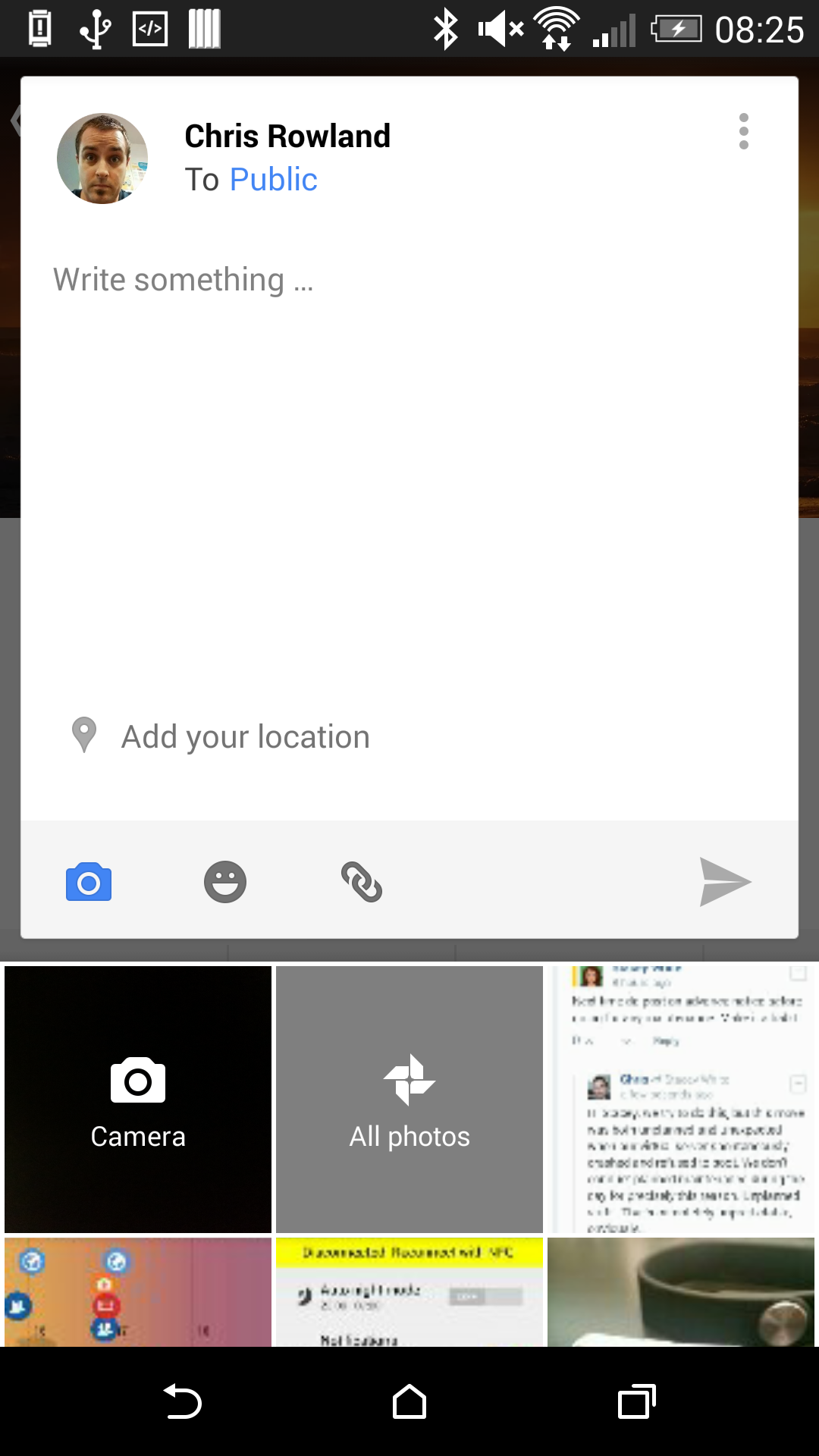Open the three-dot overflow menu
This screenshot has width=819, height=1456.
[x=744, y=132]
